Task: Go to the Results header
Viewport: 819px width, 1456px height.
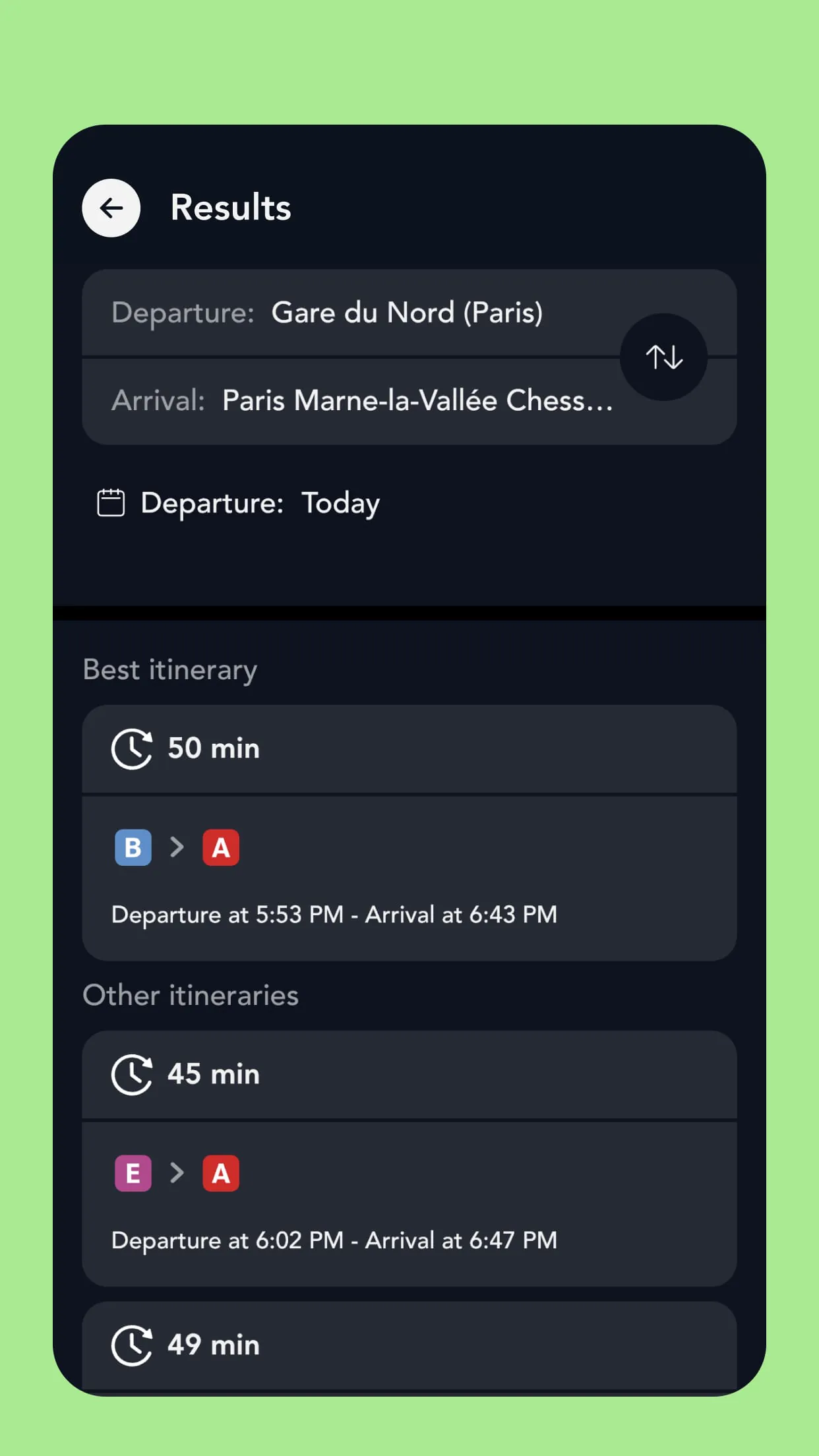Action: tap(229, 206)
